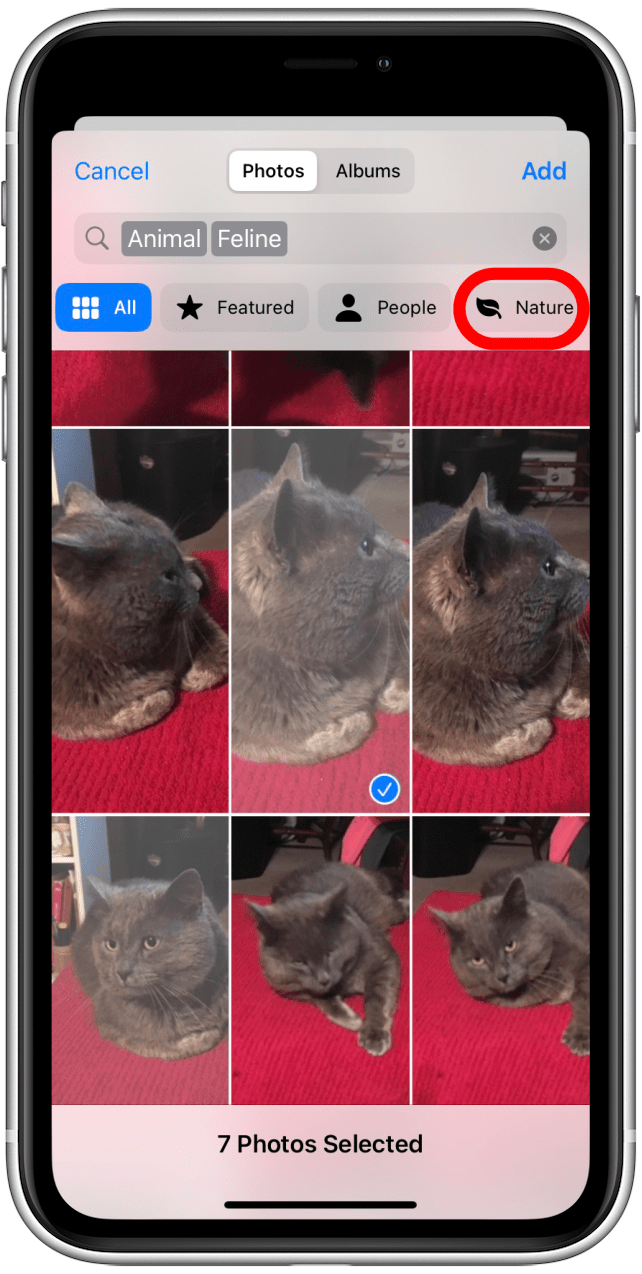Deselect the checked gray cat photo
The image size is (642, 1274).
(320, 620)
